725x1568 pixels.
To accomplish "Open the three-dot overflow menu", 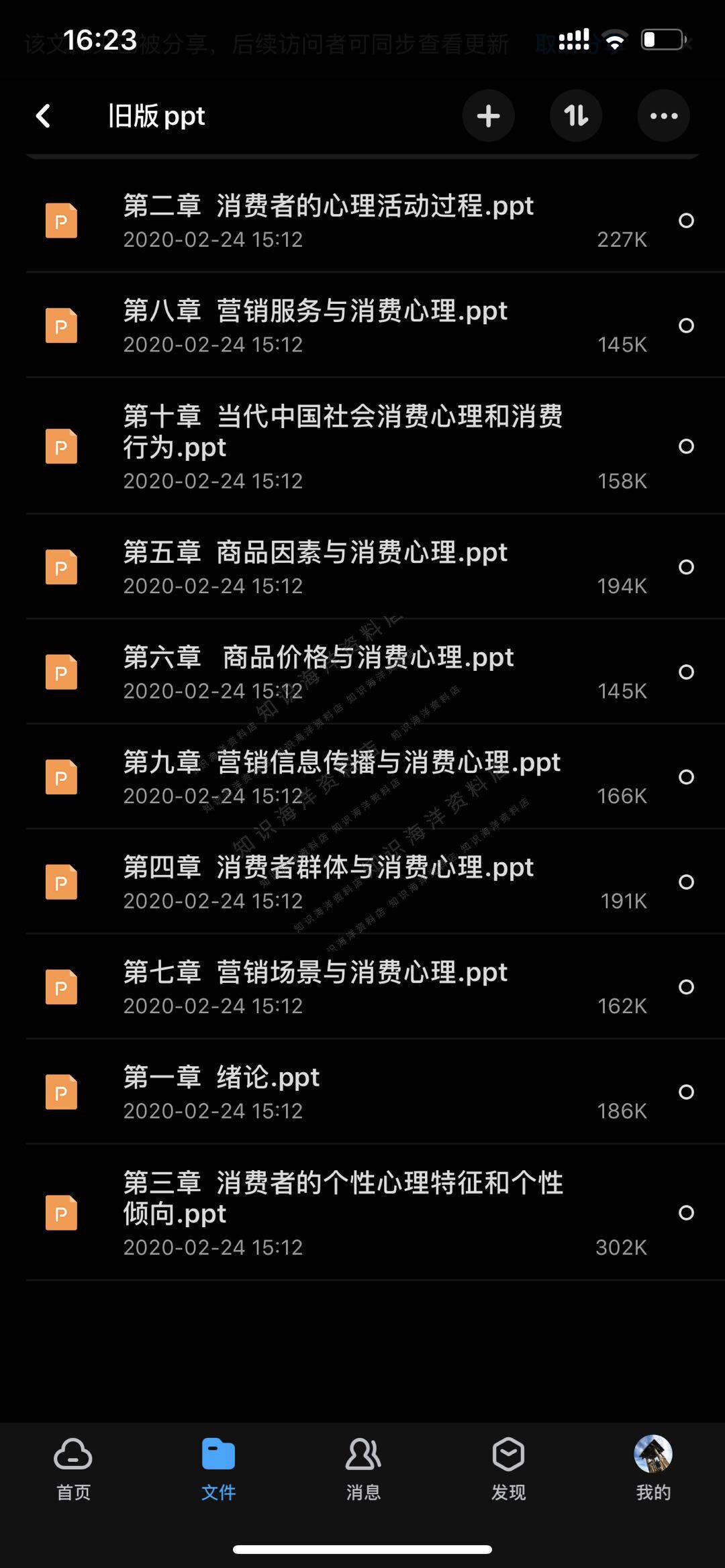I will (663, 116).
